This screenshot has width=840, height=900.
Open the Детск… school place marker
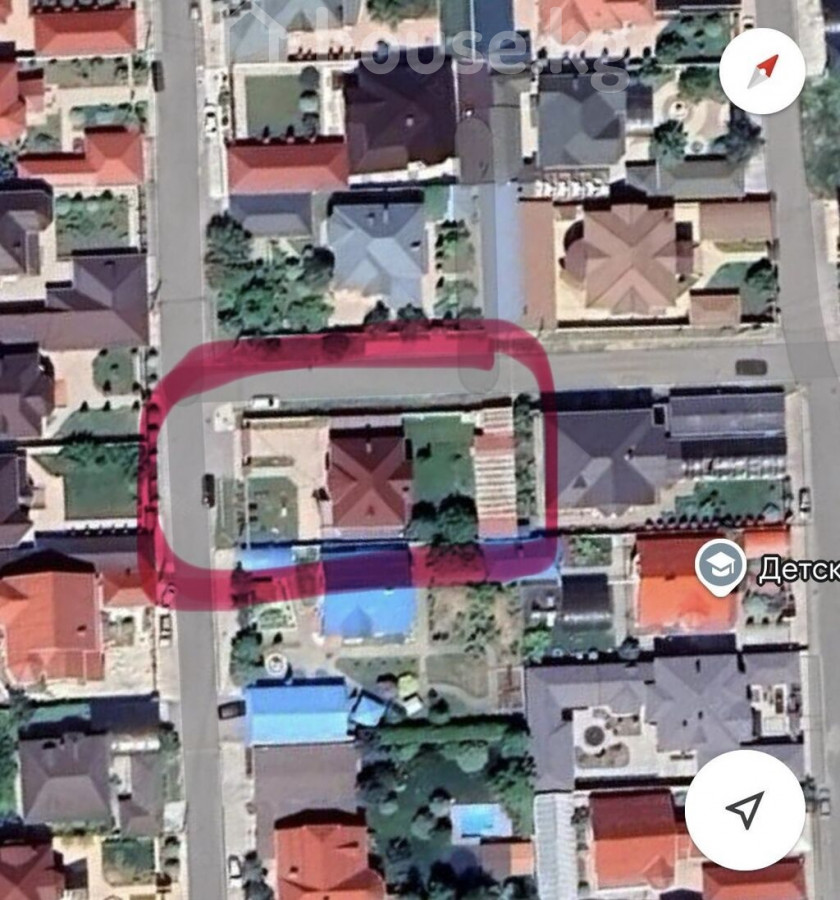coord(721,566)
